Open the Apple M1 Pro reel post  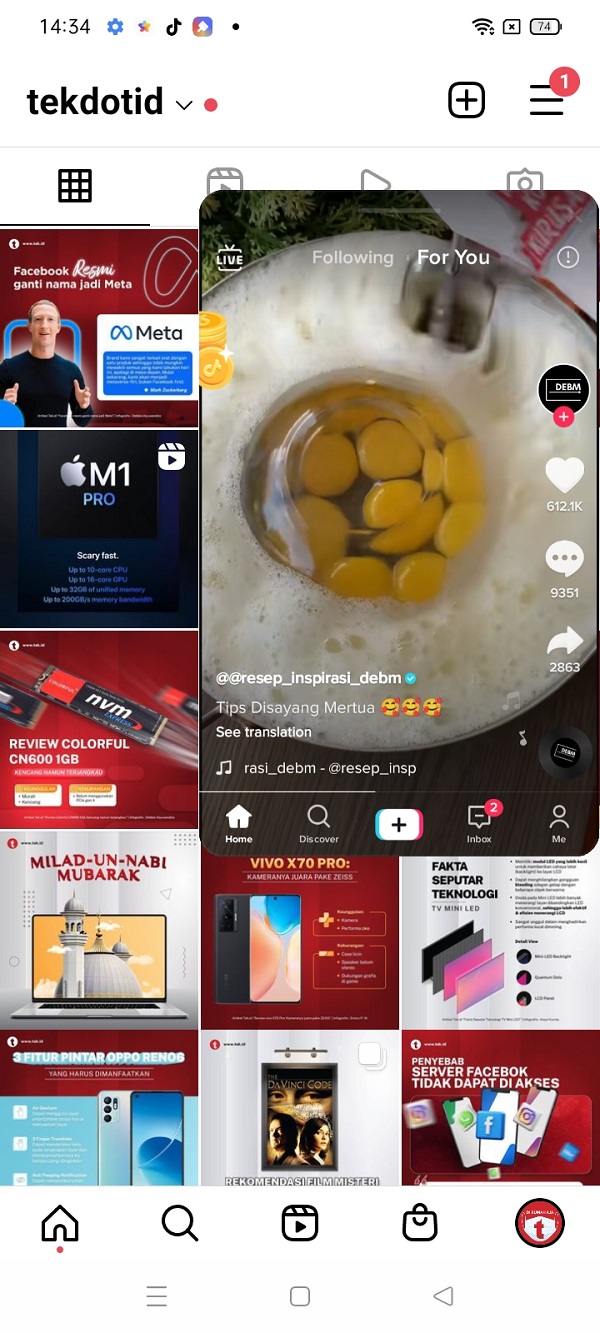pos(99,529)
